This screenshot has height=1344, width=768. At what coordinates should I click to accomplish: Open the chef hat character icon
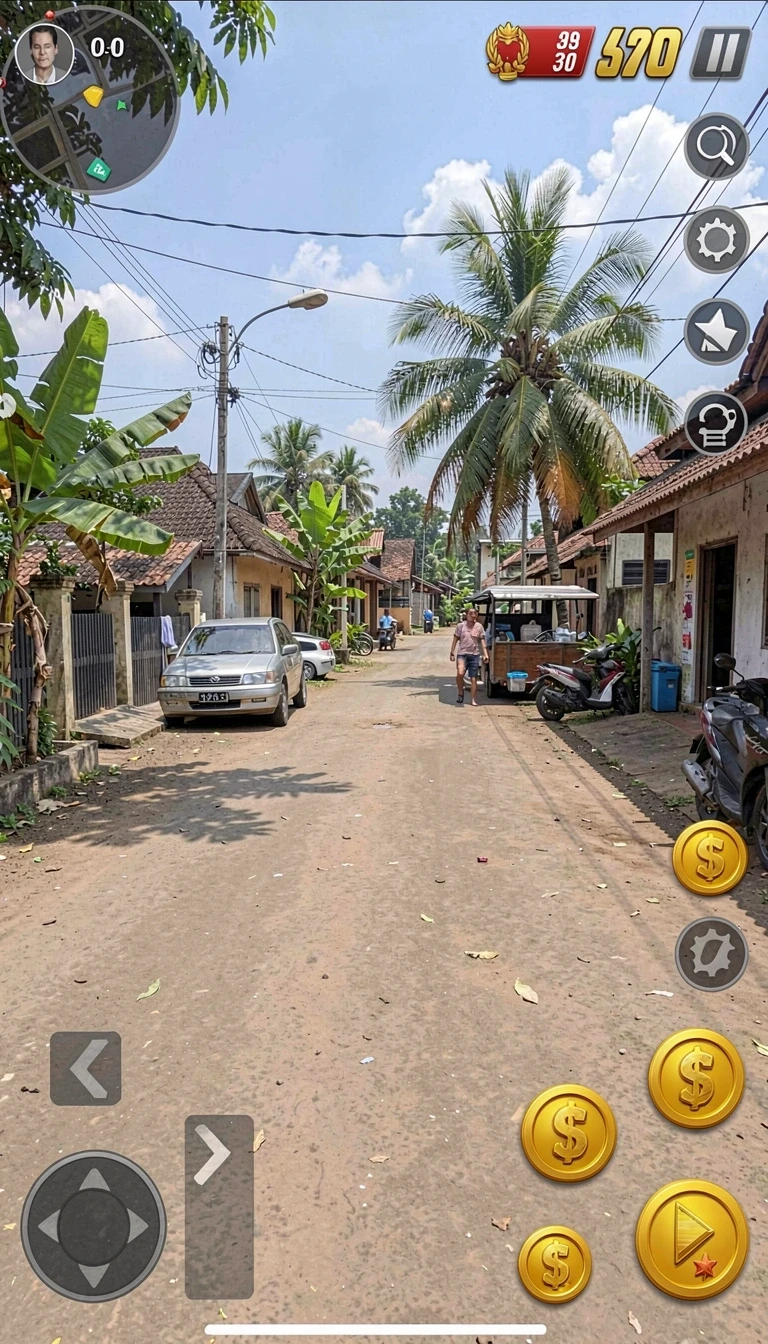(716, 423)
